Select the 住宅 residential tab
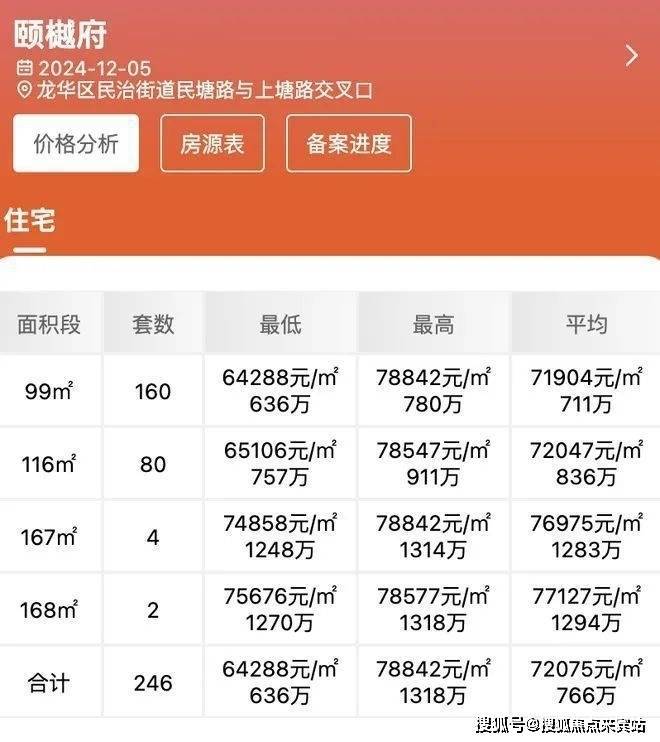Viewport: 660px width, 742px height. [x=29, y=221]
